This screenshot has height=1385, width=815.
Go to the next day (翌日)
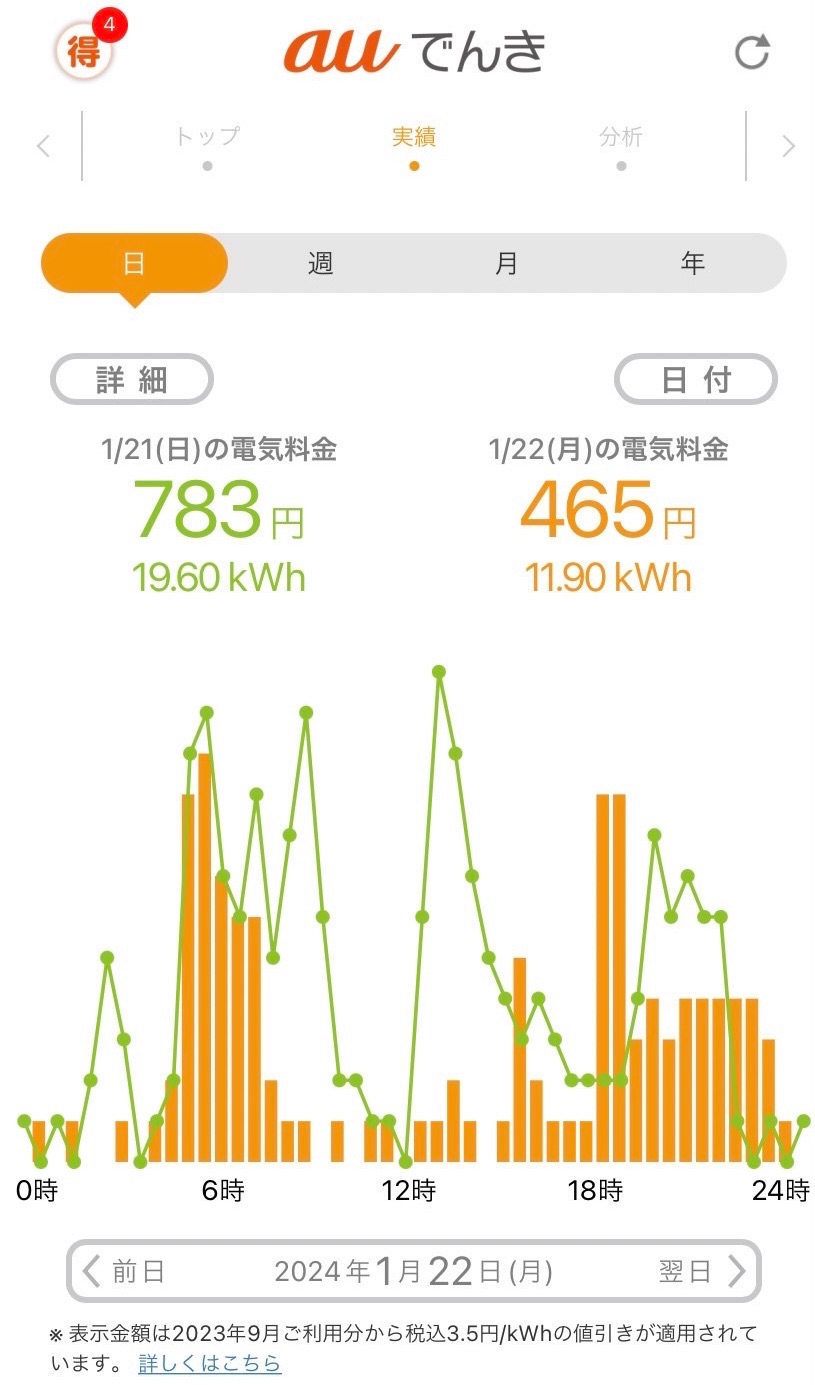702,1271
